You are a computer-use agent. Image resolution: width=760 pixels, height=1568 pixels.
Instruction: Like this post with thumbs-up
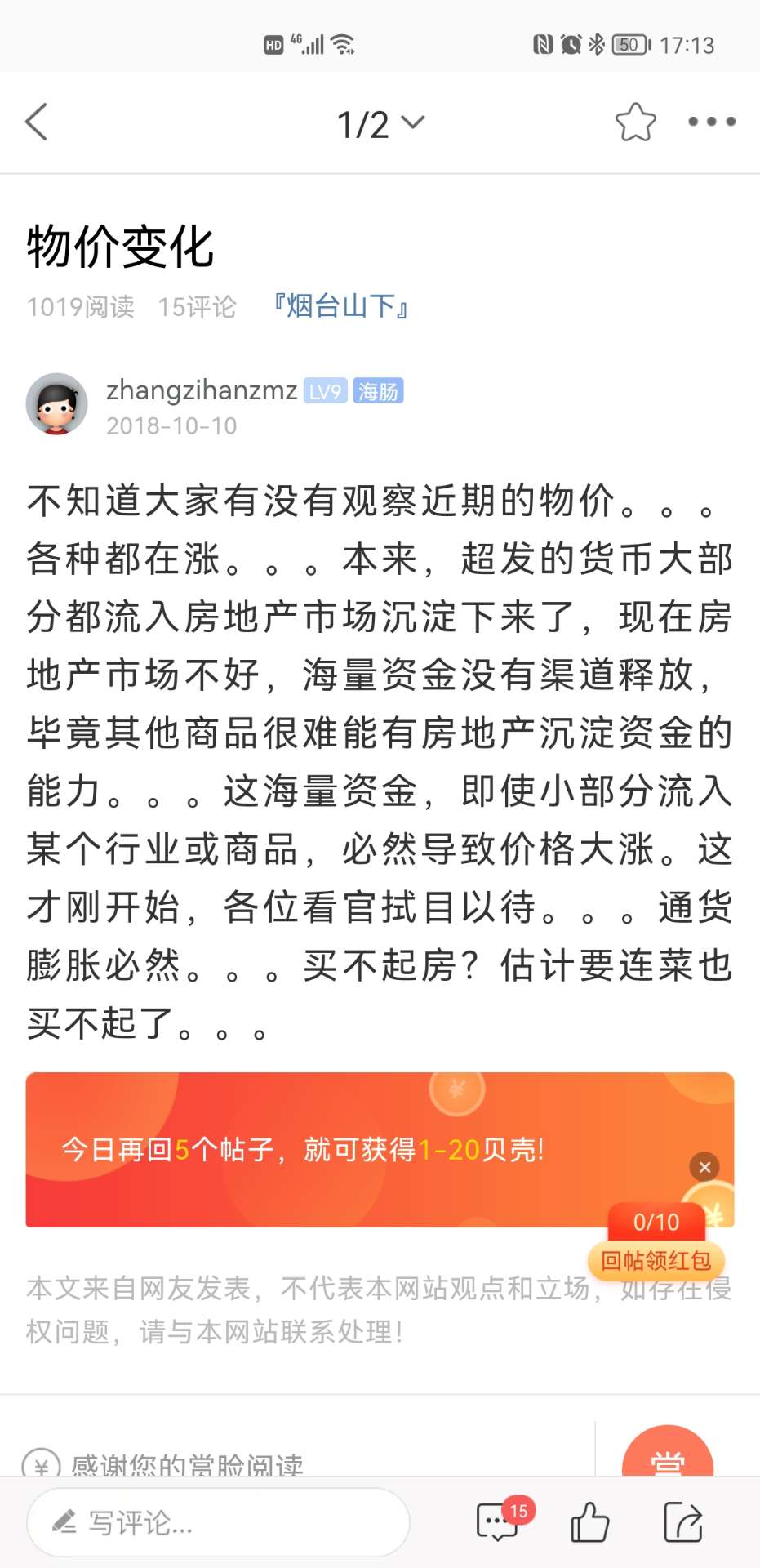[x=589, y=1522]
